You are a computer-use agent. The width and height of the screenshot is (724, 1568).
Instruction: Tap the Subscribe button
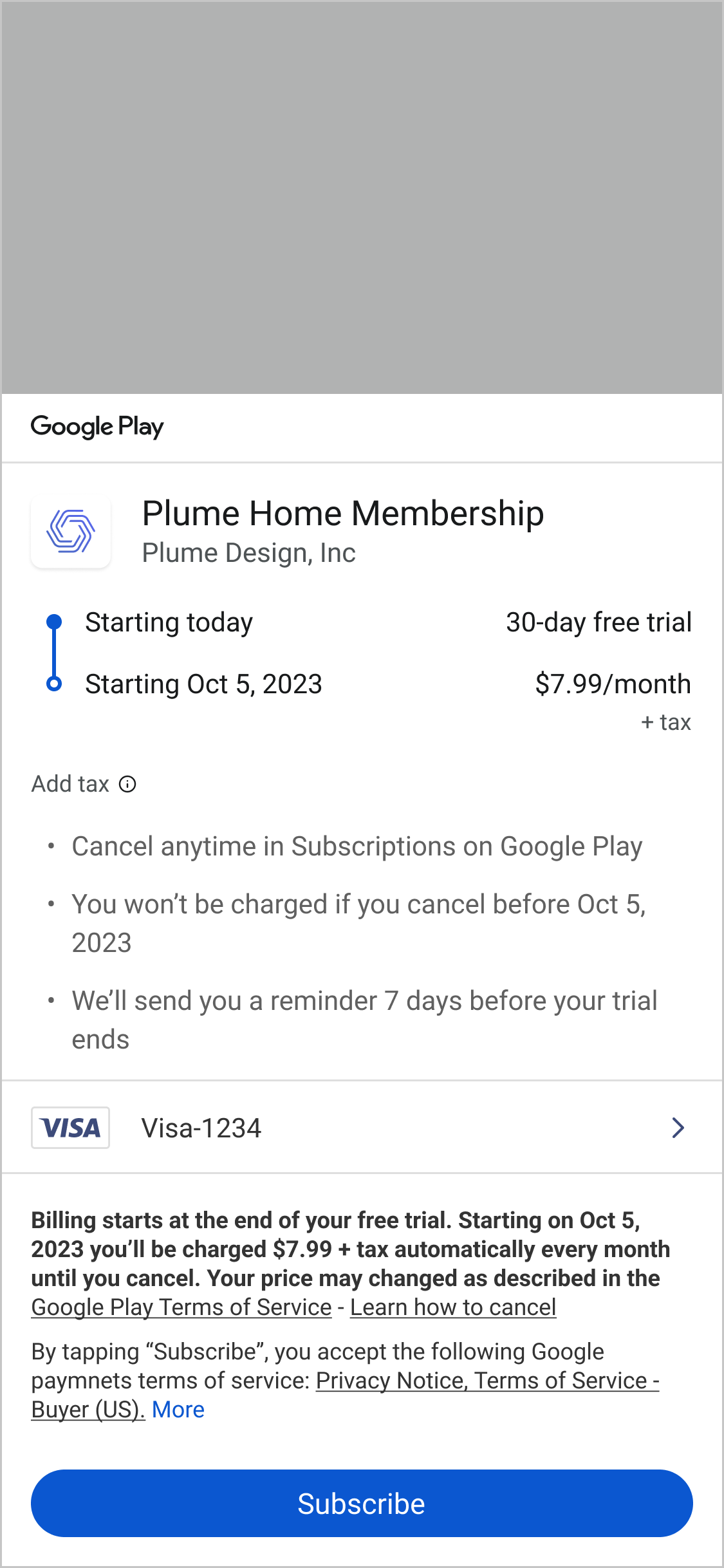point(362,1504)
